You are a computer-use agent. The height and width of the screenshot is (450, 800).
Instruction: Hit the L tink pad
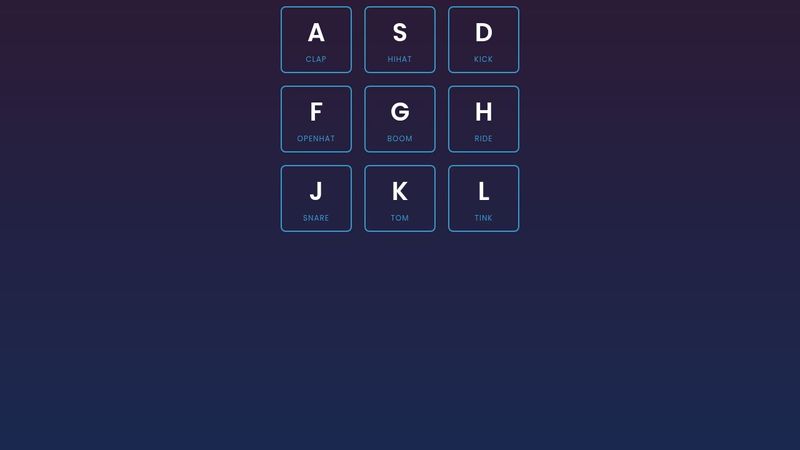(484, 198)
